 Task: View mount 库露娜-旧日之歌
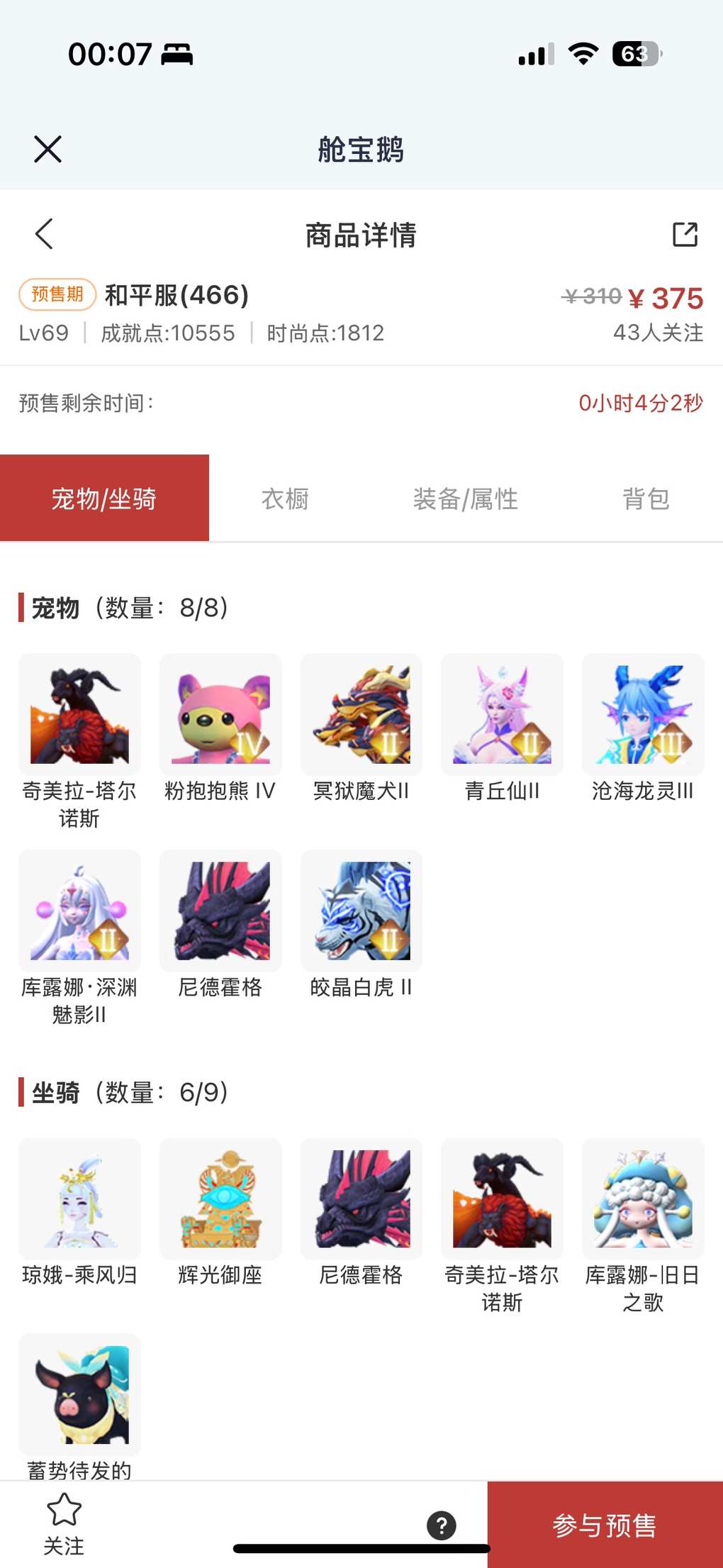click(x=643, y=1199)
